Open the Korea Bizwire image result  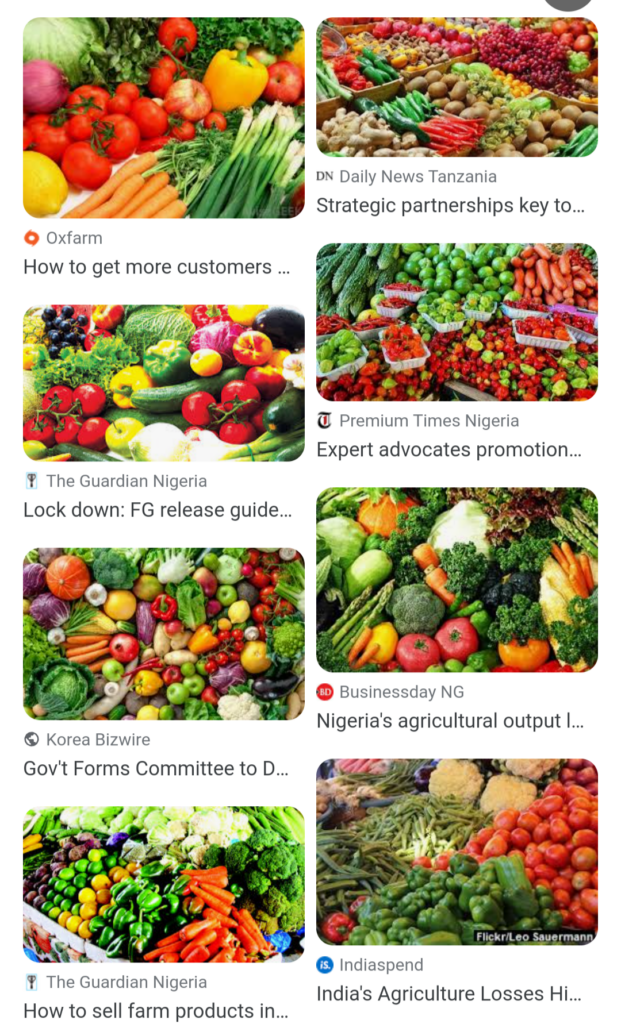coord(164,633)
